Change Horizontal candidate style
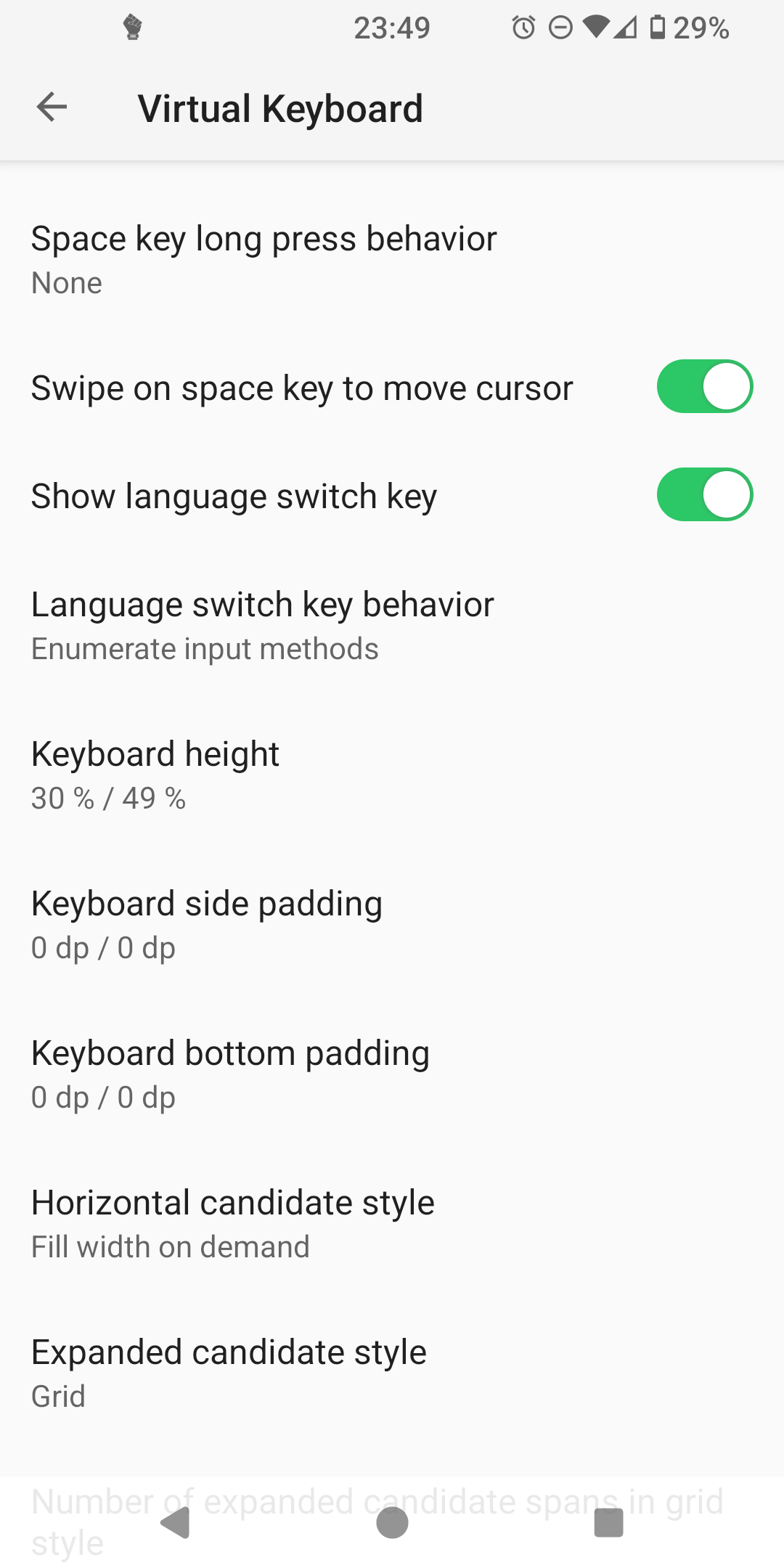This screenshot has height=1568, width=784. (x=392, y=1223)
